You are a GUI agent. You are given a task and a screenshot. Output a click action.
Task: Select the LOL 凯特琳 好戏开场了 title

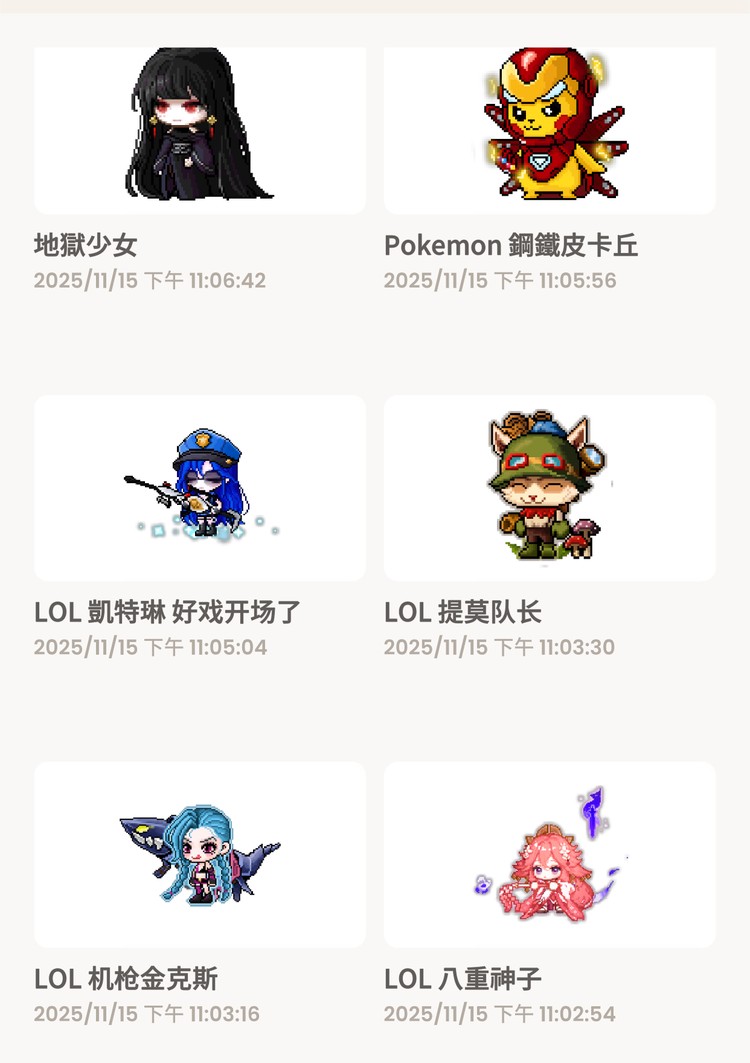pyautogui.click(x=166, y=613)
